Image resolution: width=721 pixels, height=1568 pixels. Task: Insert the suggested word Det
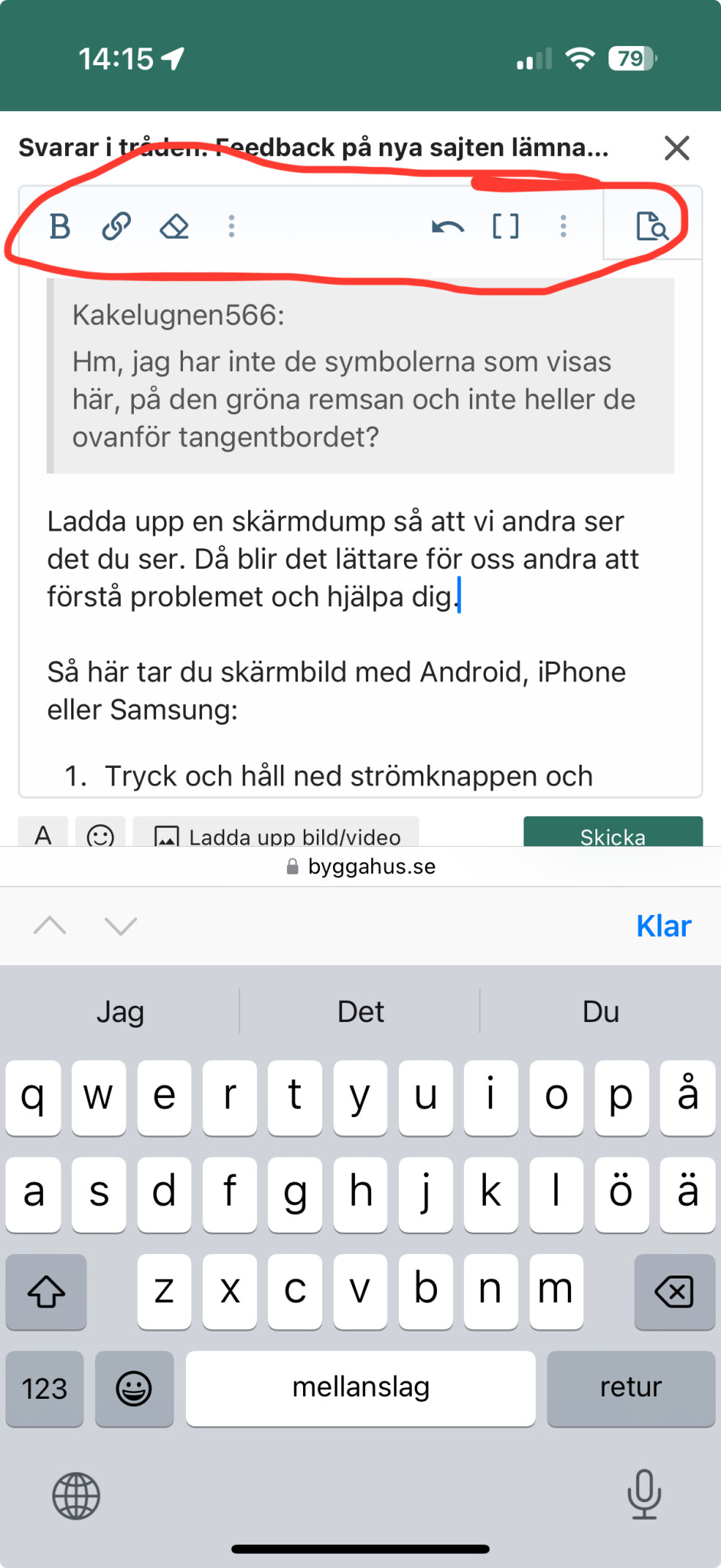coord(360,1011)
